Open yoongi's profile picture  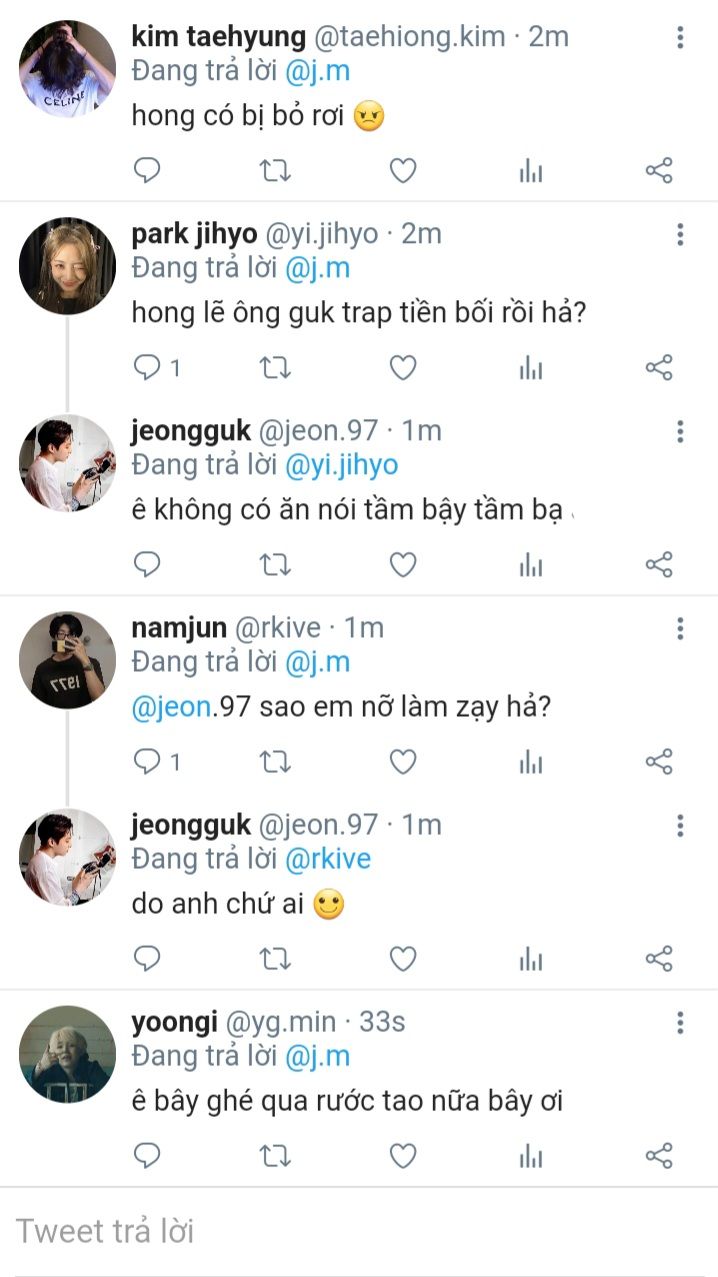pyautogui.click(x=67, y=1054)
